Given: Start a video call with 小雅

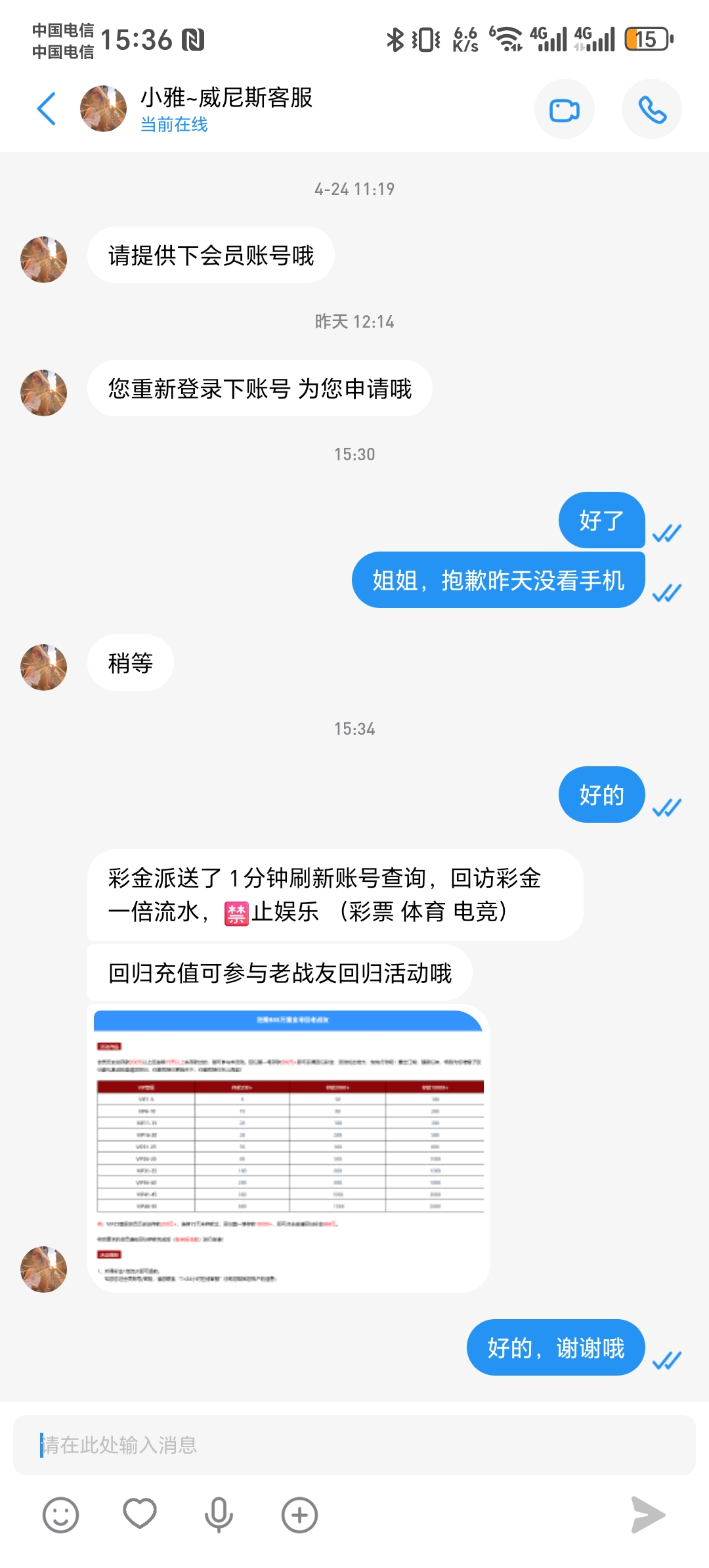Looking at the screenshot, I should coord(564,110).
